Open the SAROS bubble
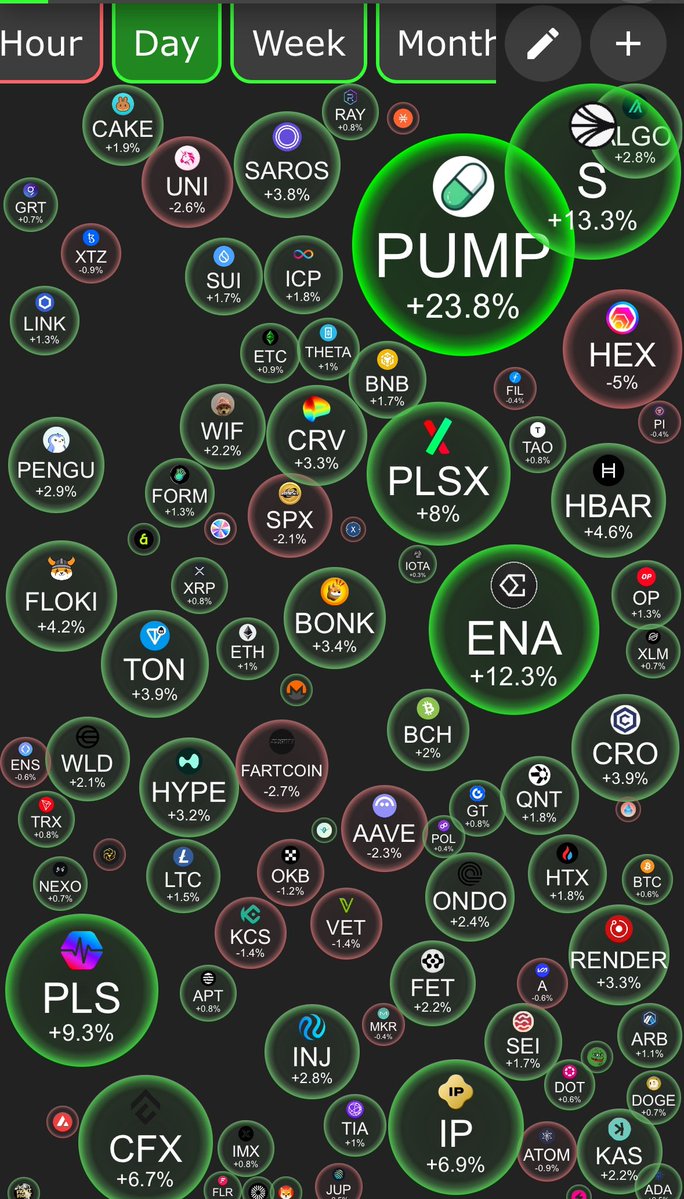Viewport: 684px width, 1199px height. 287,164
